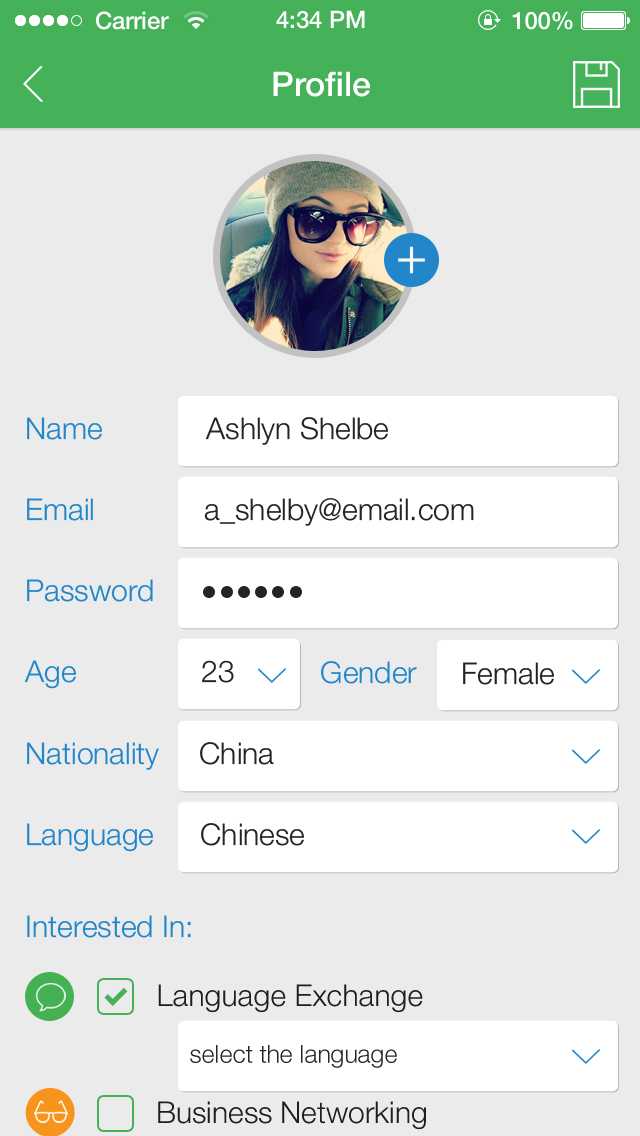Edit the Email field
This screenshot has width=640, height=1136.
pos(397,511)
